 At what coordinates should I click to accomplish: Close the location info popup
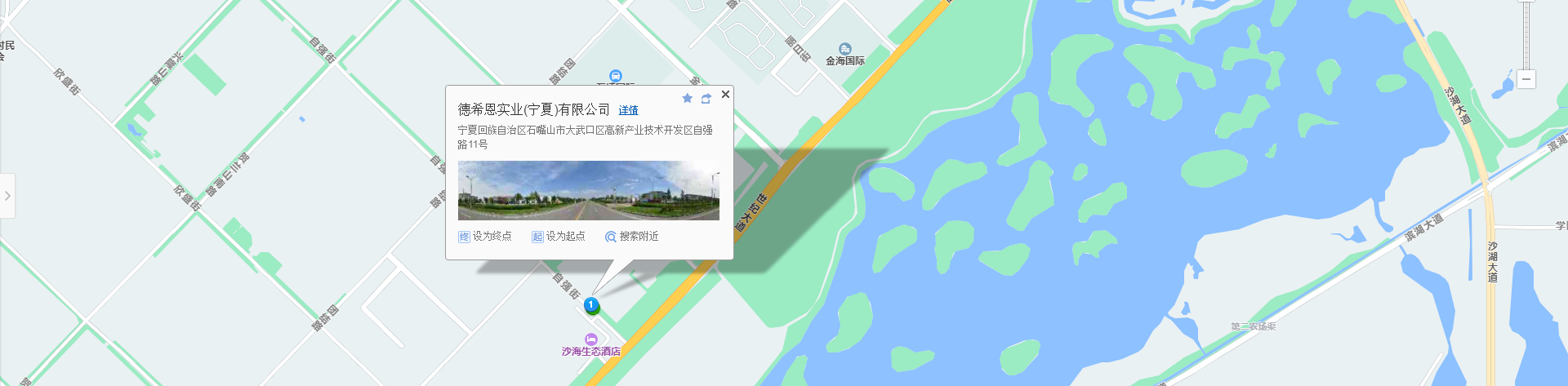click(725, 95)
